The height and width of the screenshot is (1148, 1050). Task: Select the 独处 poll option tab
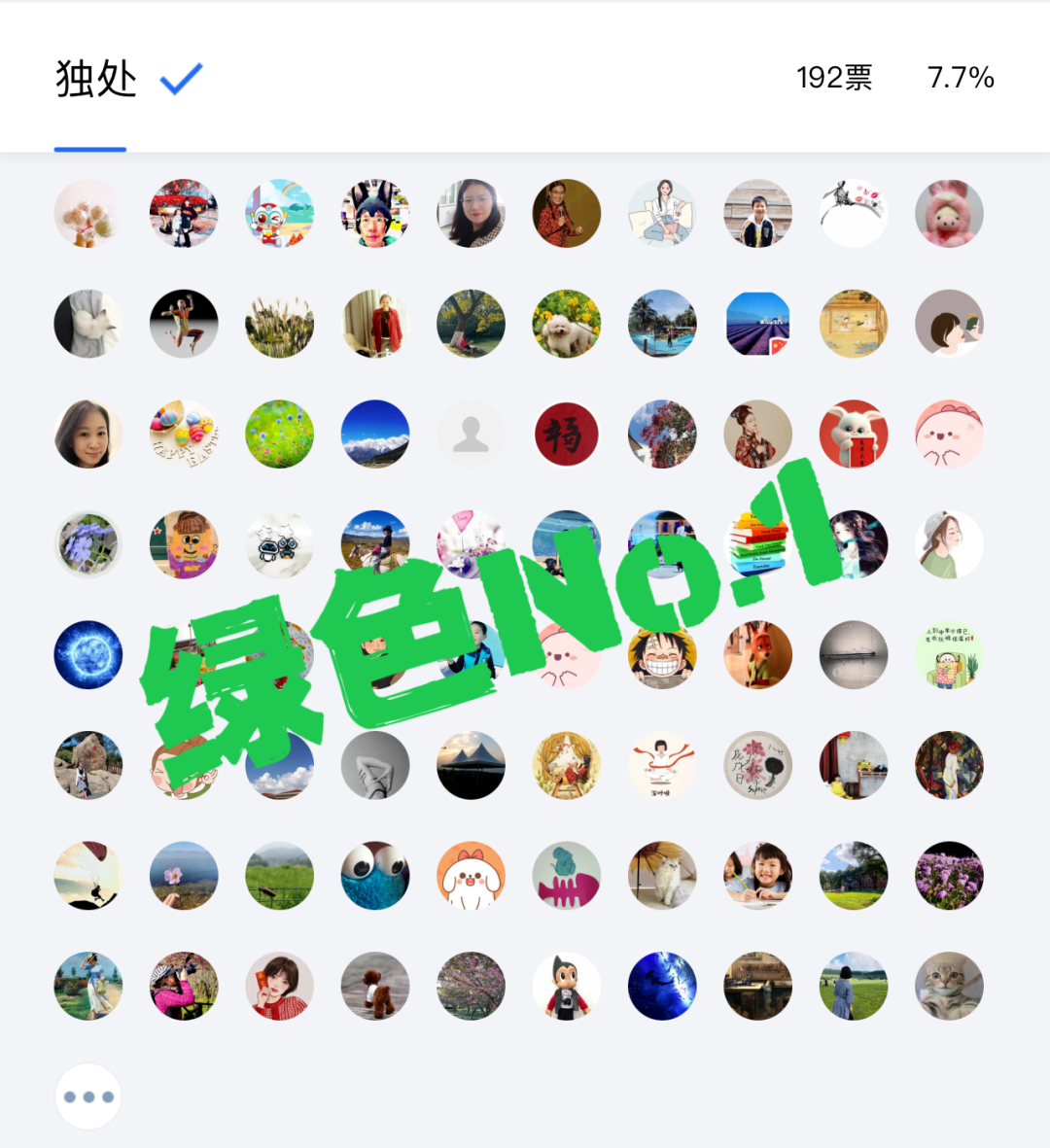(95, 79)
